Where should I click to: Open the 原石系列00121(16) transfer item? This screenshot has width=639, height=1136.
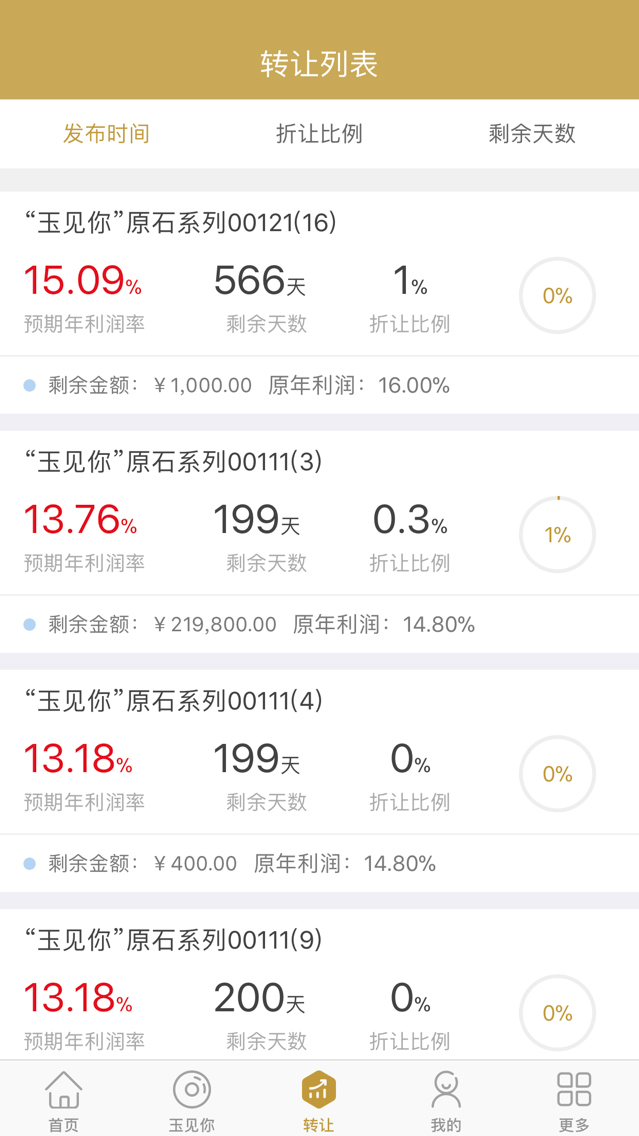[x=320, y=303]
